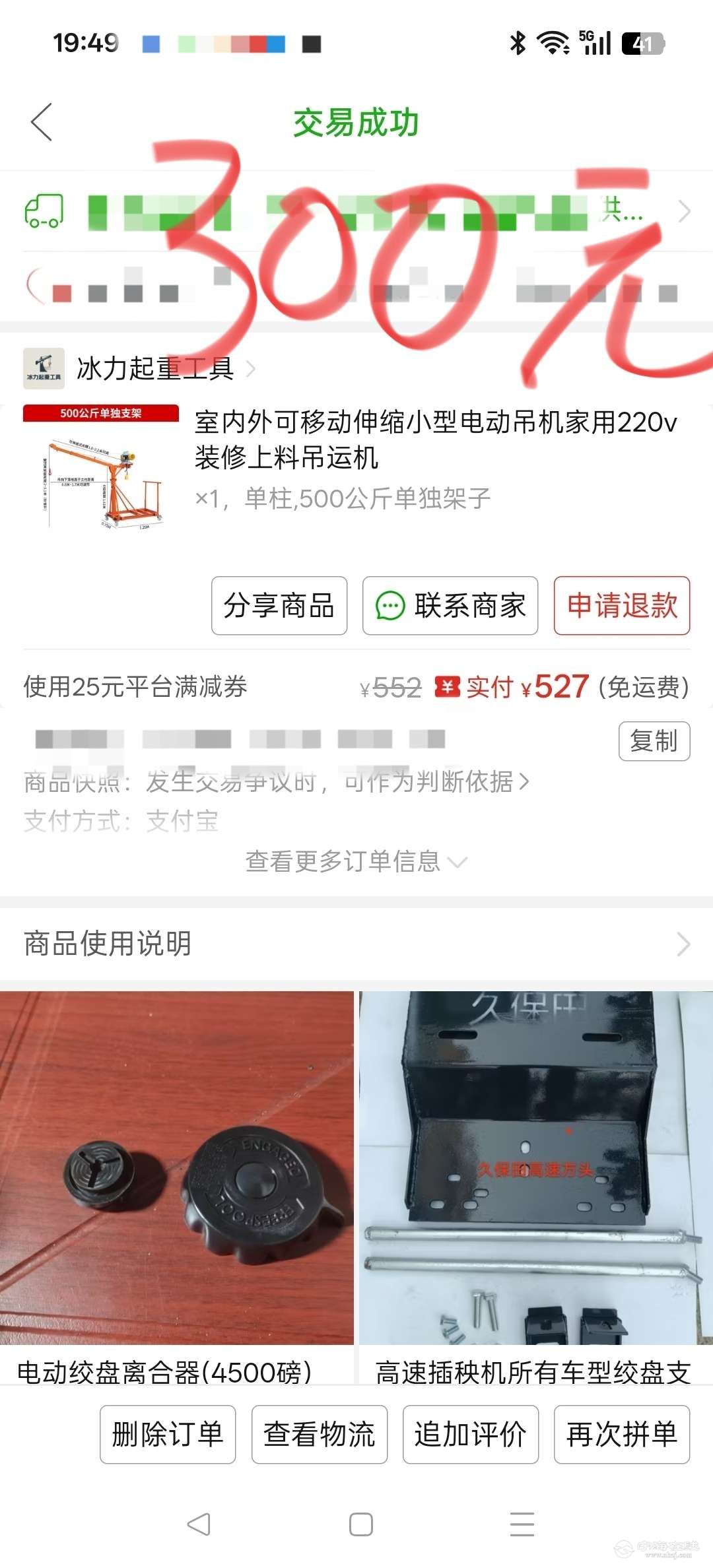Check shipping via 查看物流
Image resolution: width=713 pixels, height=1568 pixels.
tap(320, 1434)
